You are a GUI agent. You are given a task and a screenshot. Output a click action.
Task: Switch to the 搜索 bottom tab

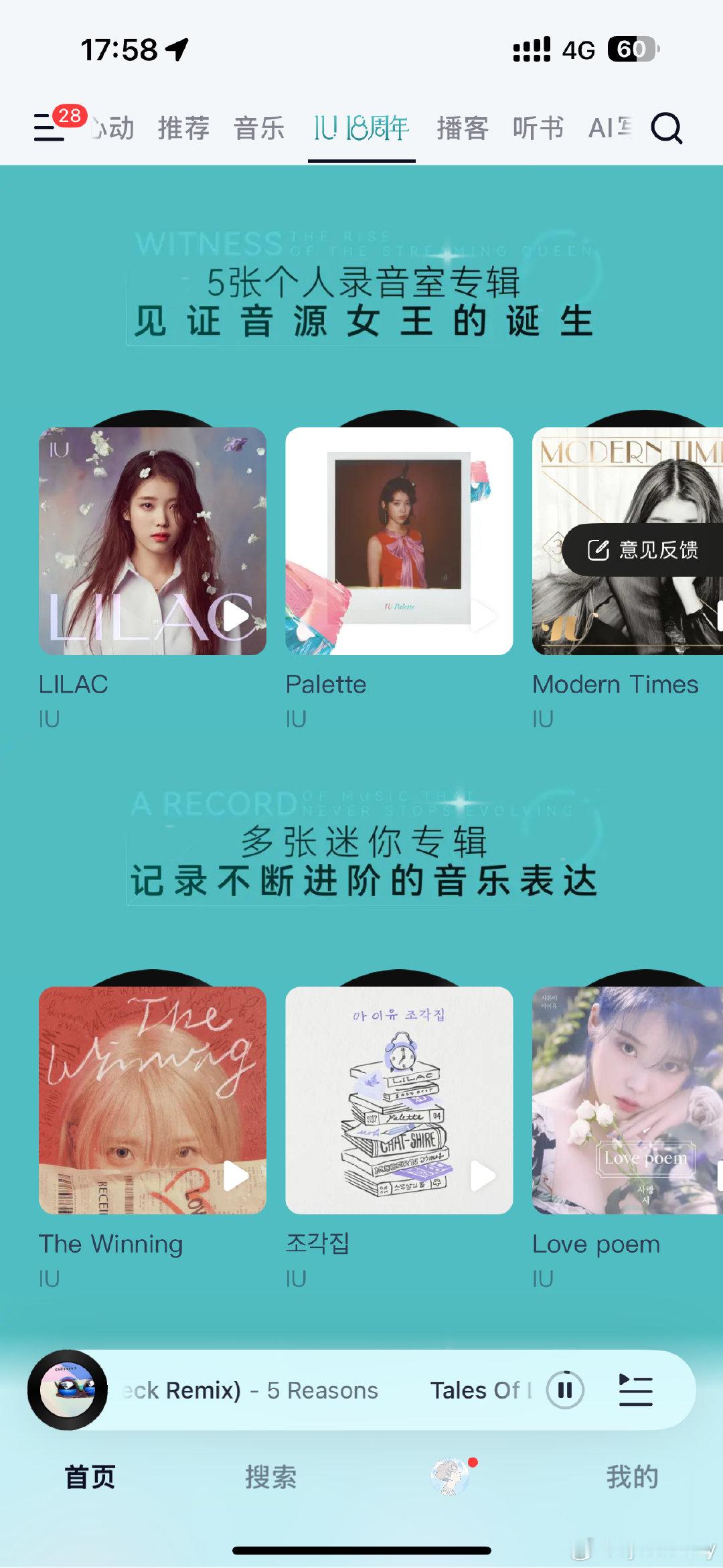click(270, 1476)
